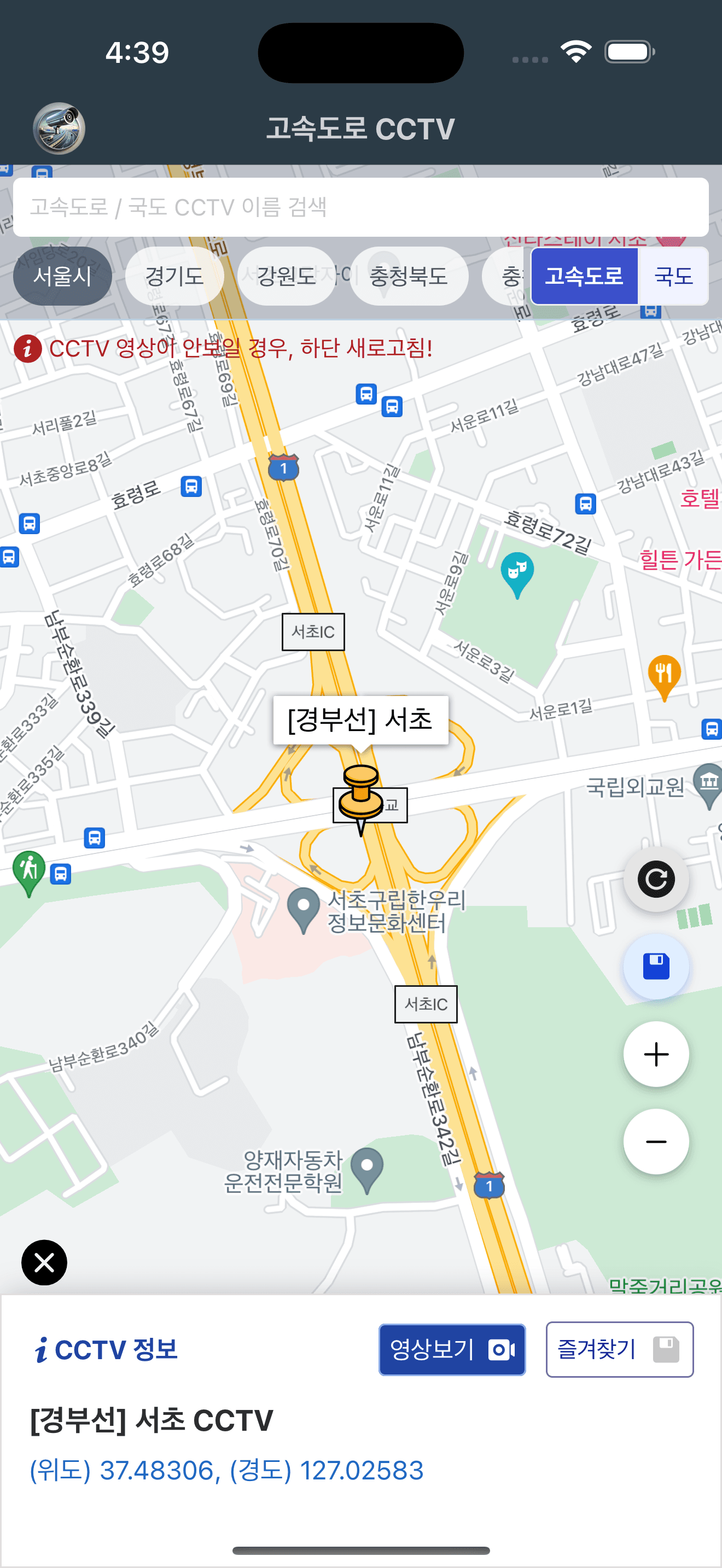Zoom out the map with minus button
The width and height of the screenshot is (722, 1568).
point(656,1142)
